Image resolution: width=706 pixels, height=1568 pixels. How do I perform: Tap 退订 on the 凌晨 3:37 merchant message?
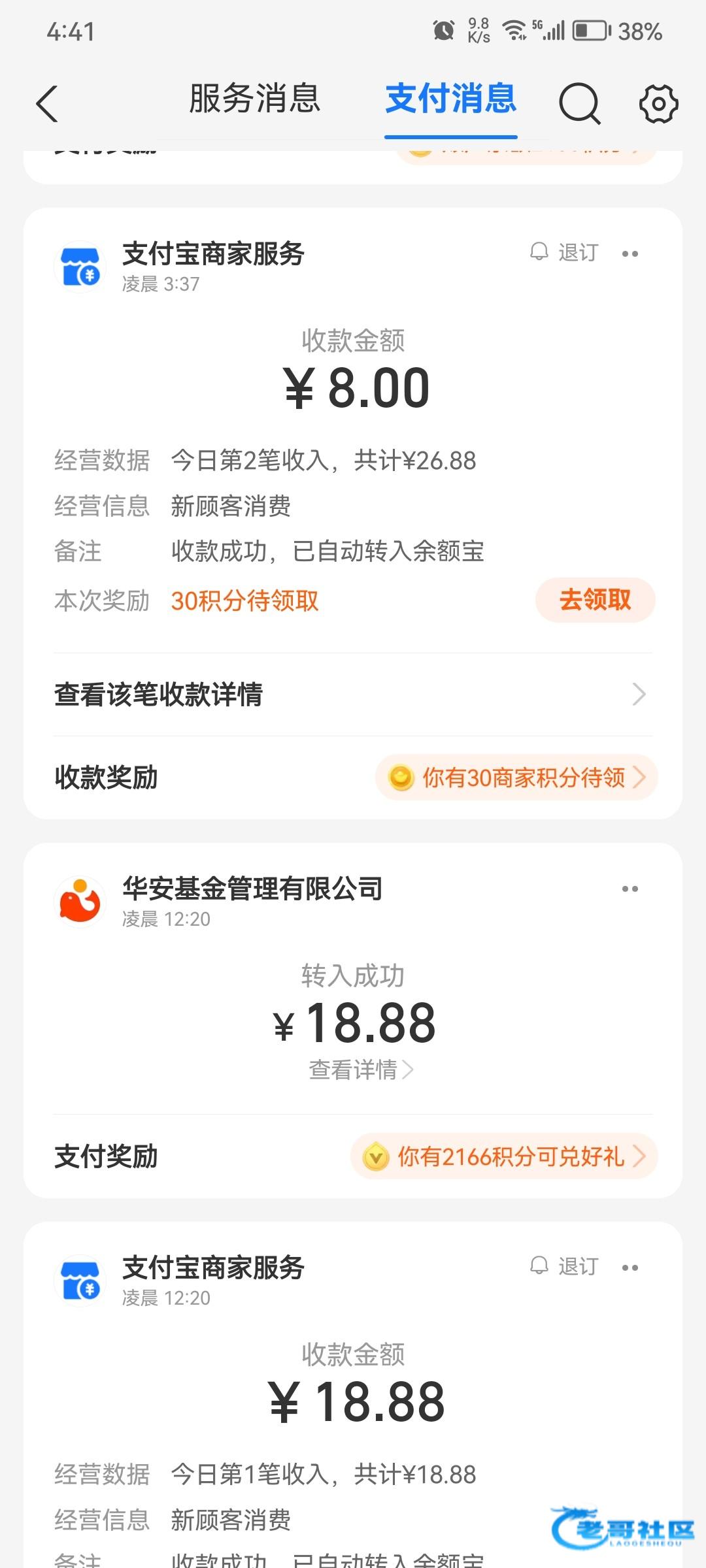pyautogui.click(x=565, y=252)
